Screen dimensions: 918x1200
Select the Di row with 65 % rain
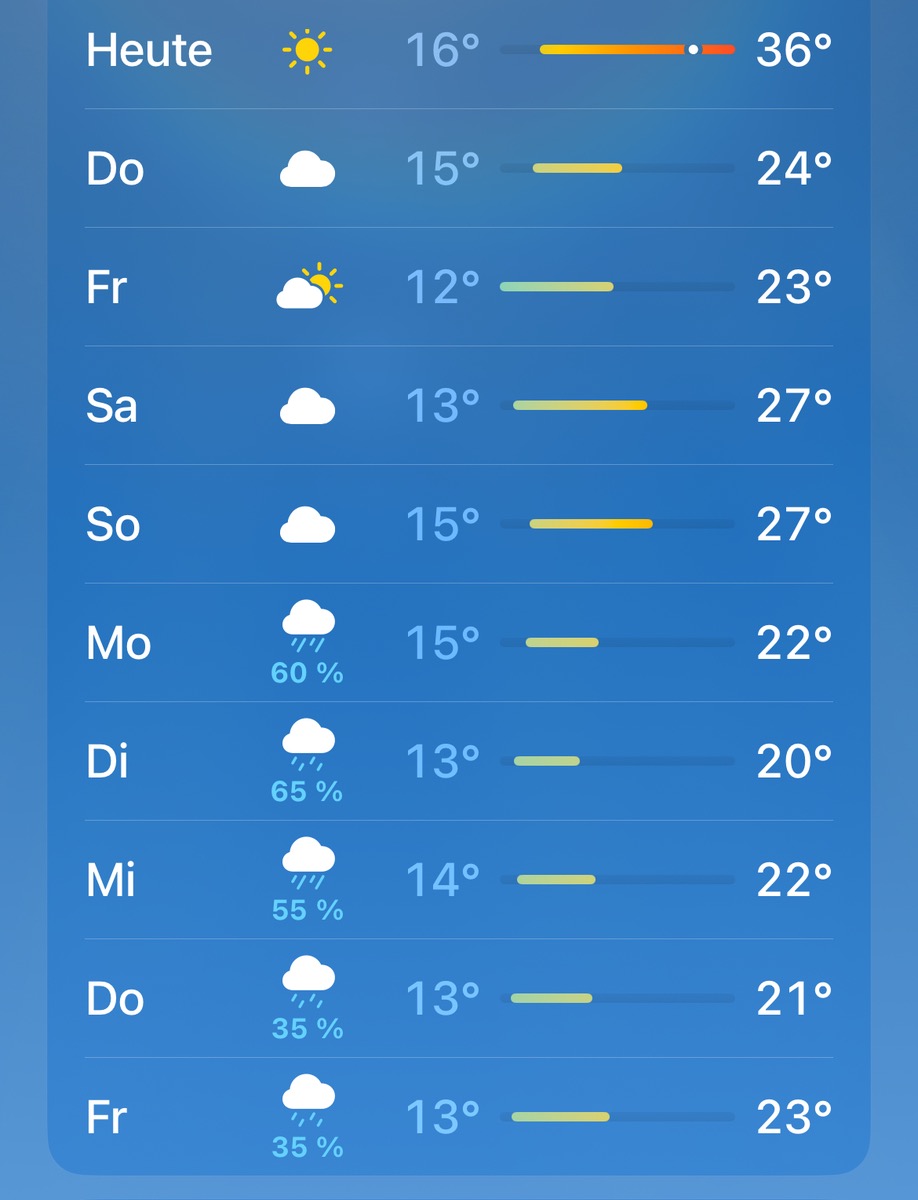pyautogui.click(x=459, y=762)
